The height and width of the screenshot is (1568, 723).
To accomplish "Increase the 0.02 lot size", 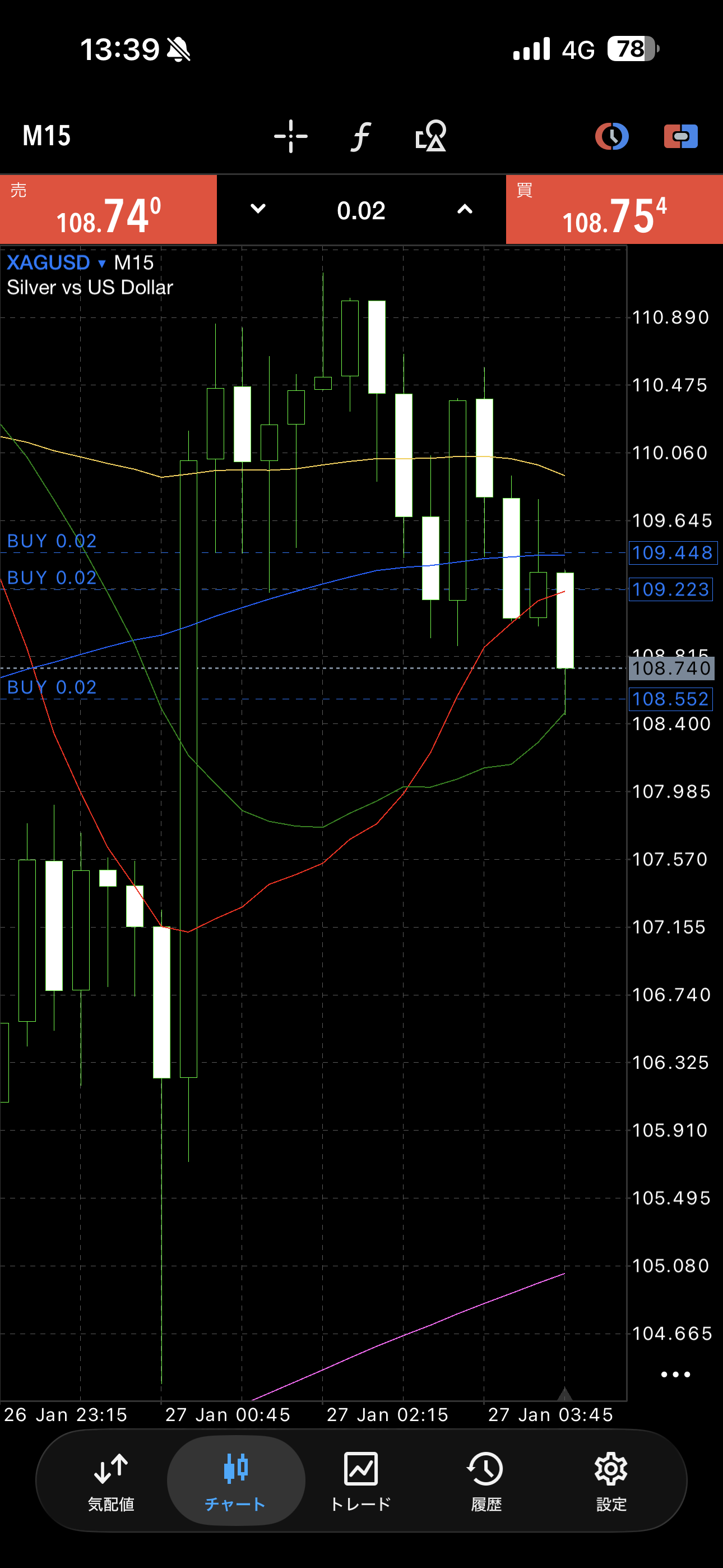I will 465,209.
